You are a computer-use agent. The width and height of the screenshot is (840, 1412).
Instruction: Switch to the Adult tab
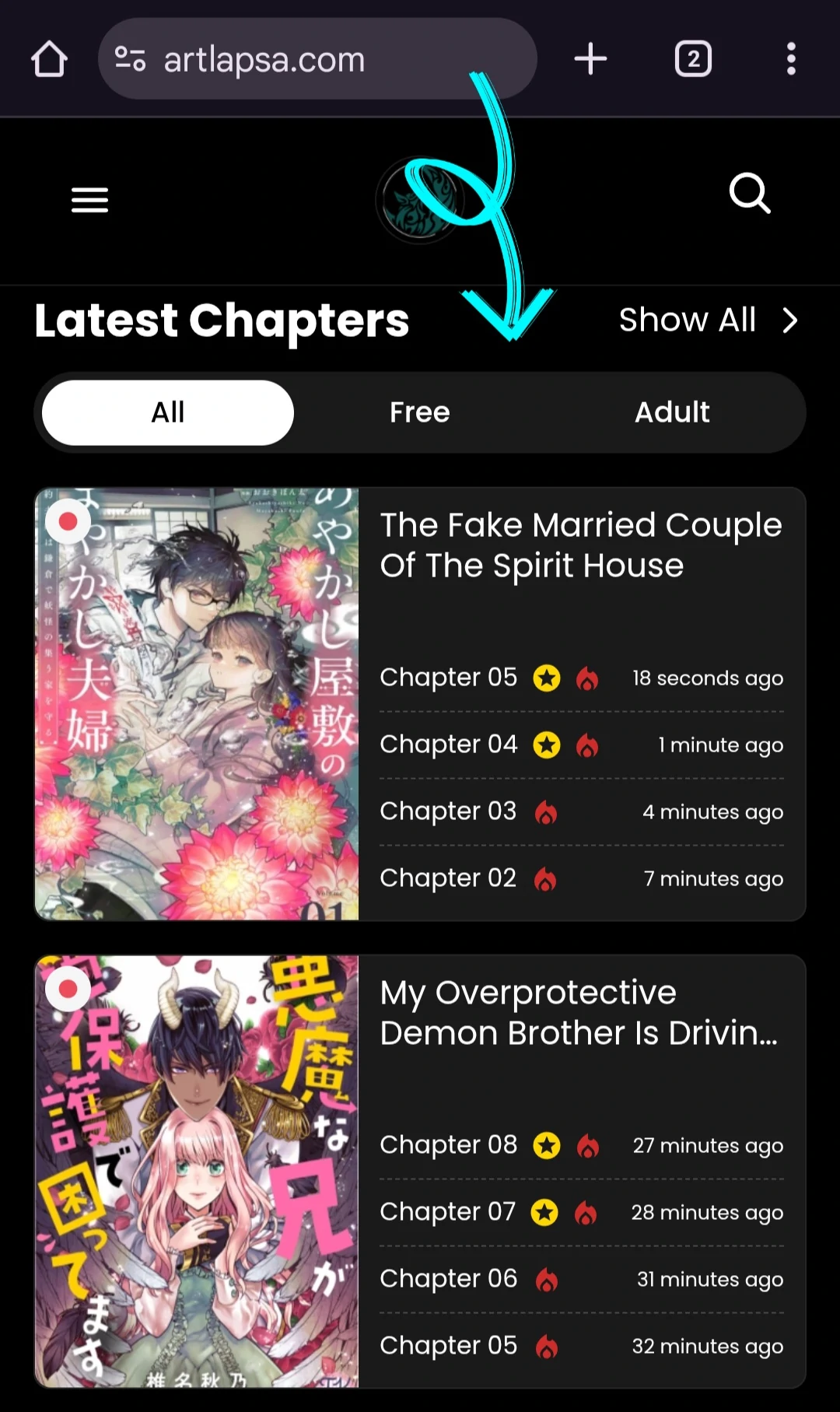672,412
